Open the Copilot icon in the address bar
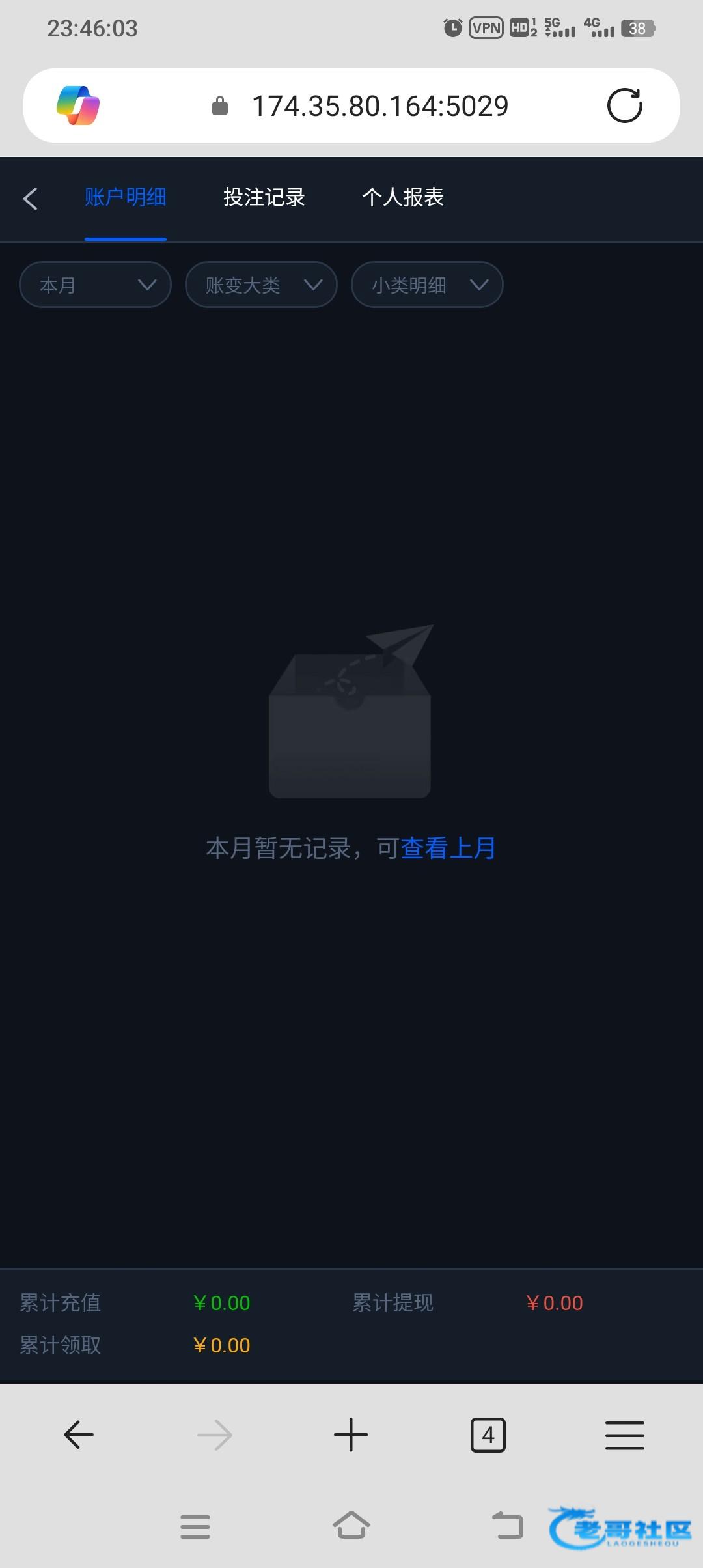The image size is (703, 1568). pos(78,105)
